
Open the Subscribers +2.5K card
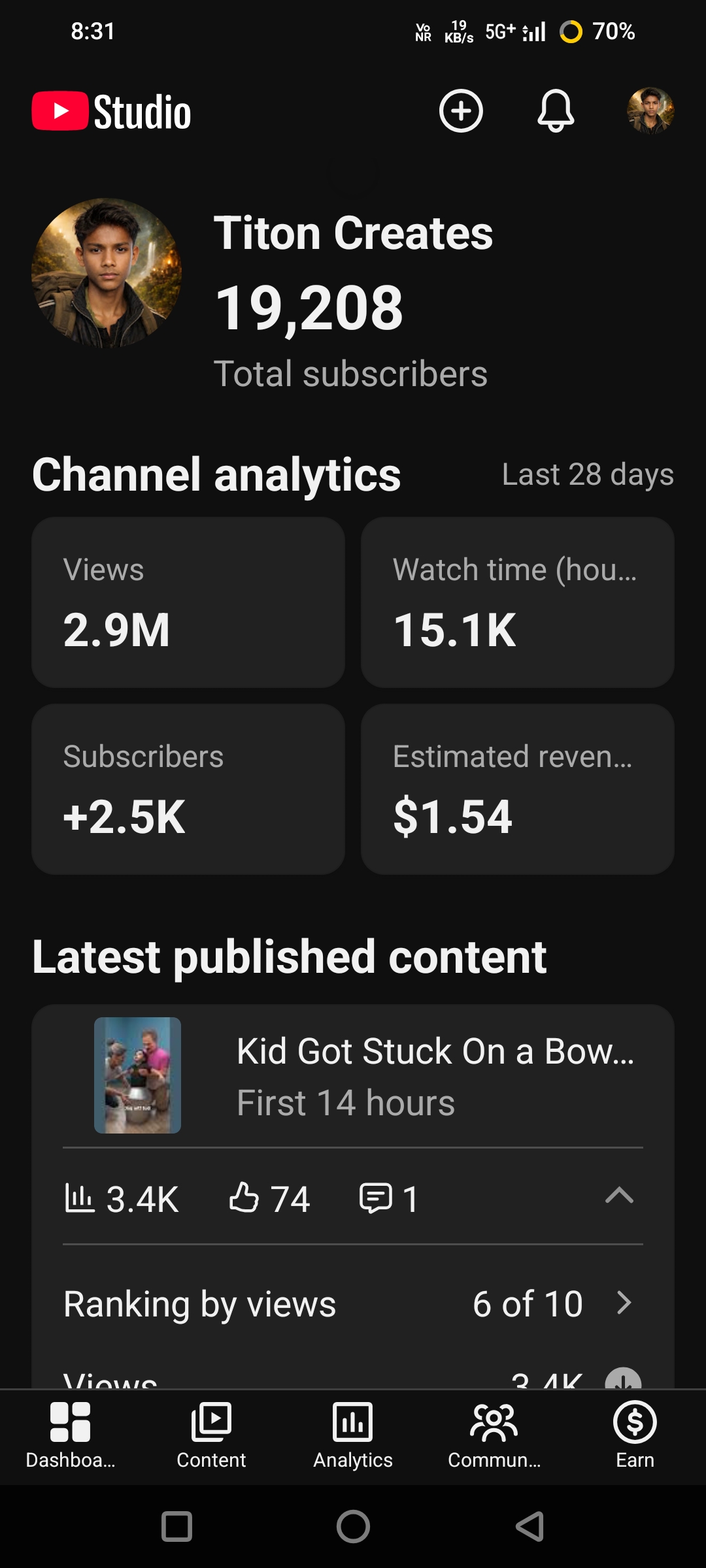coord(188,789)
